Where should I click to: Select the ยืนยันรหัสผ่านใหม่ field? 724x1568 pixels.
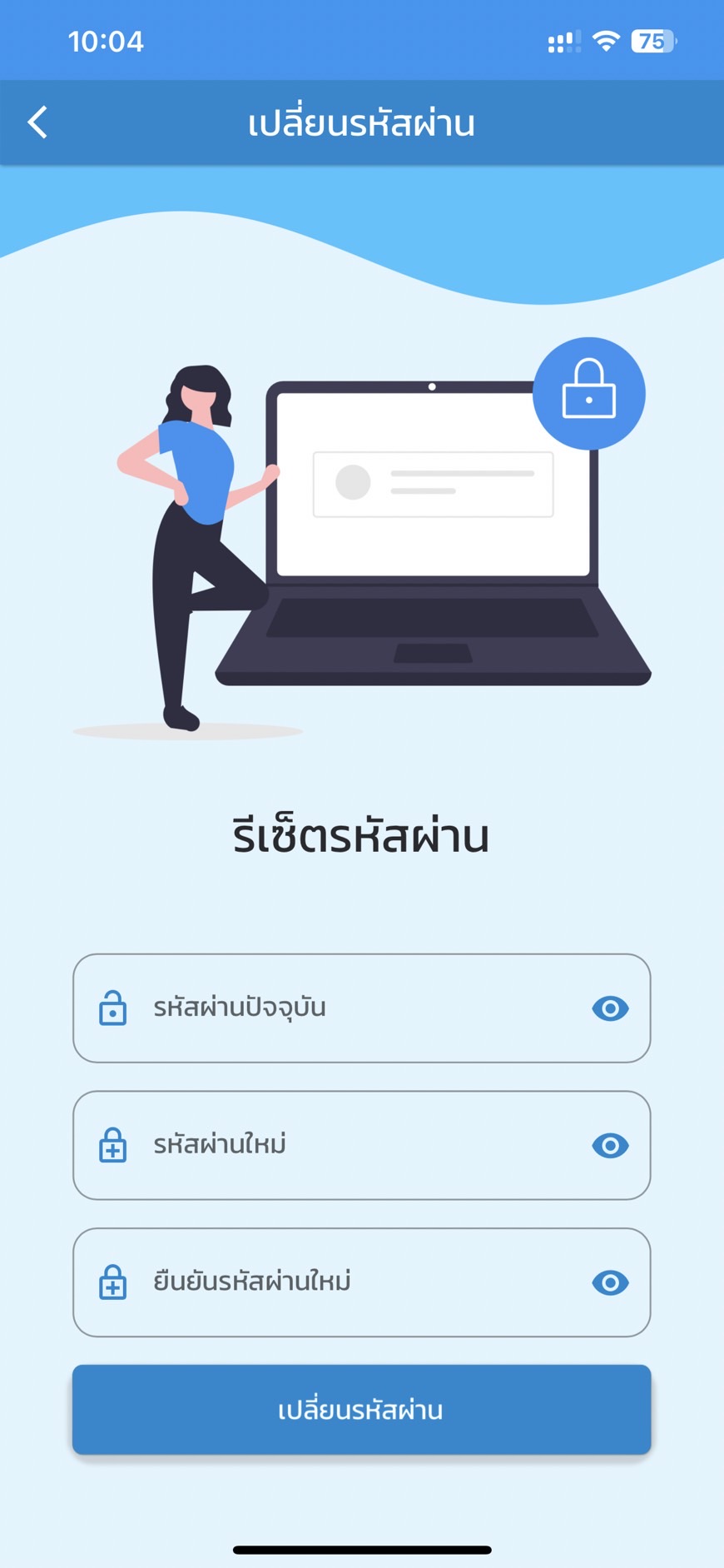tap(350, 1282)
